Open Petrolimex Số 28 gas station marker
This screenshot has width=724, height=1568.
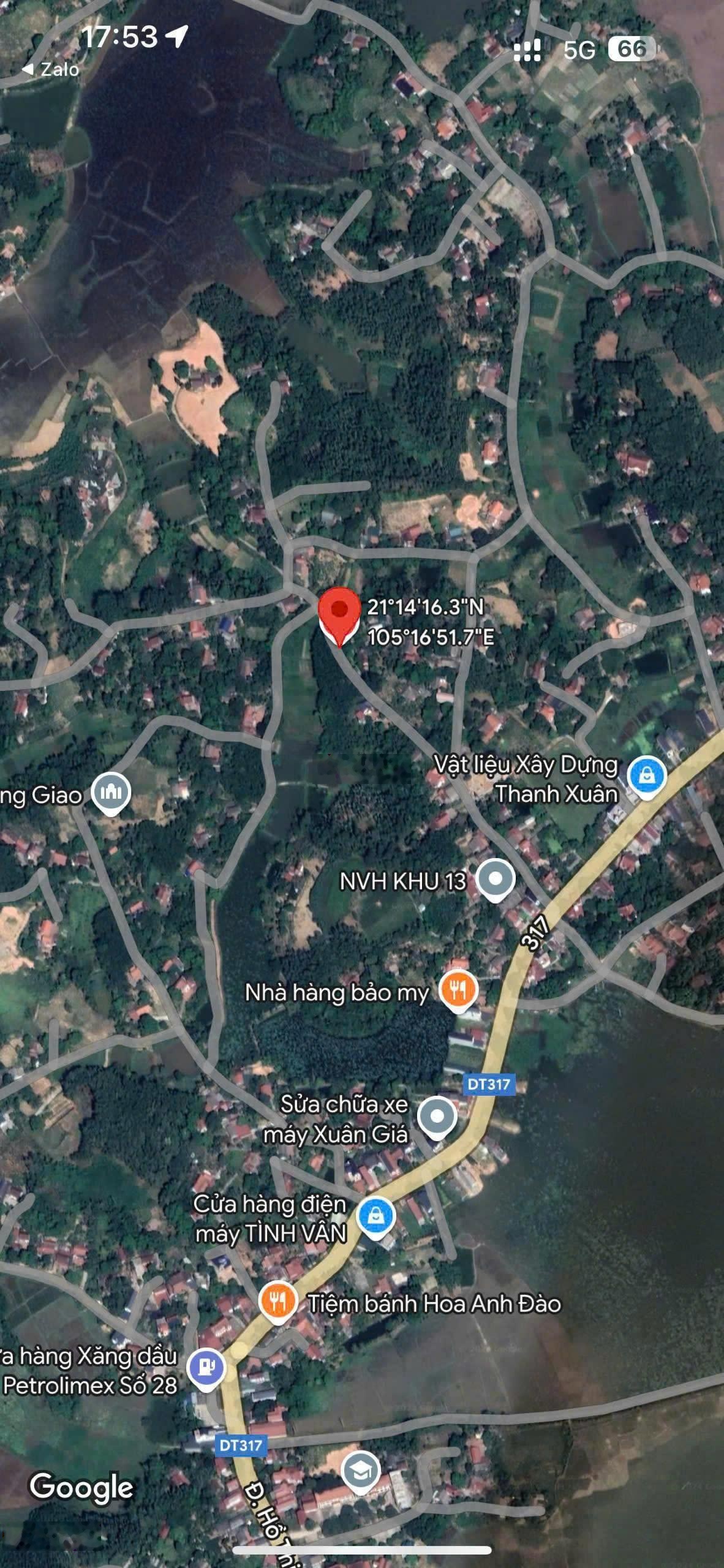coord(206,1367)
